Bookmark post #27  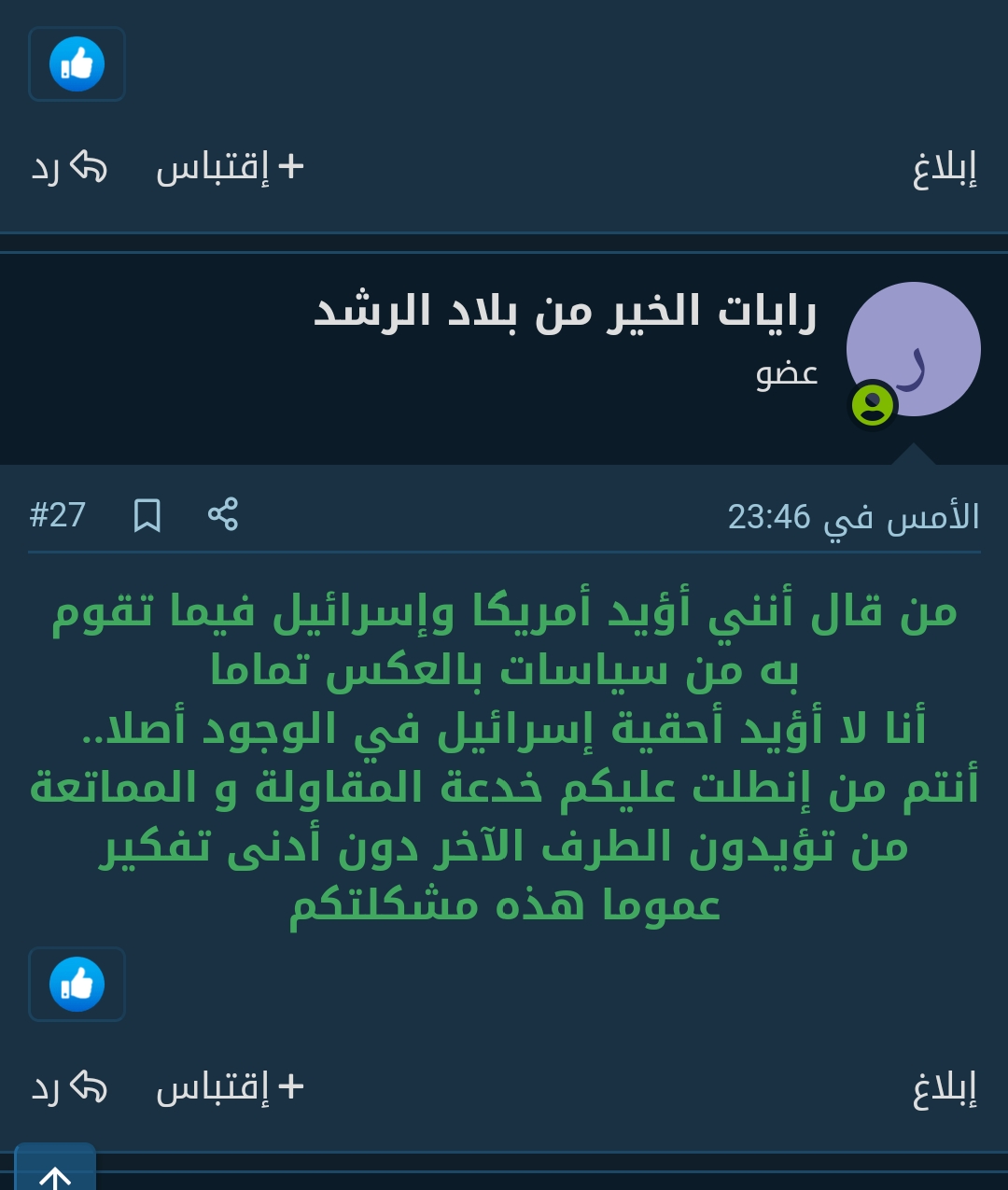147,514
